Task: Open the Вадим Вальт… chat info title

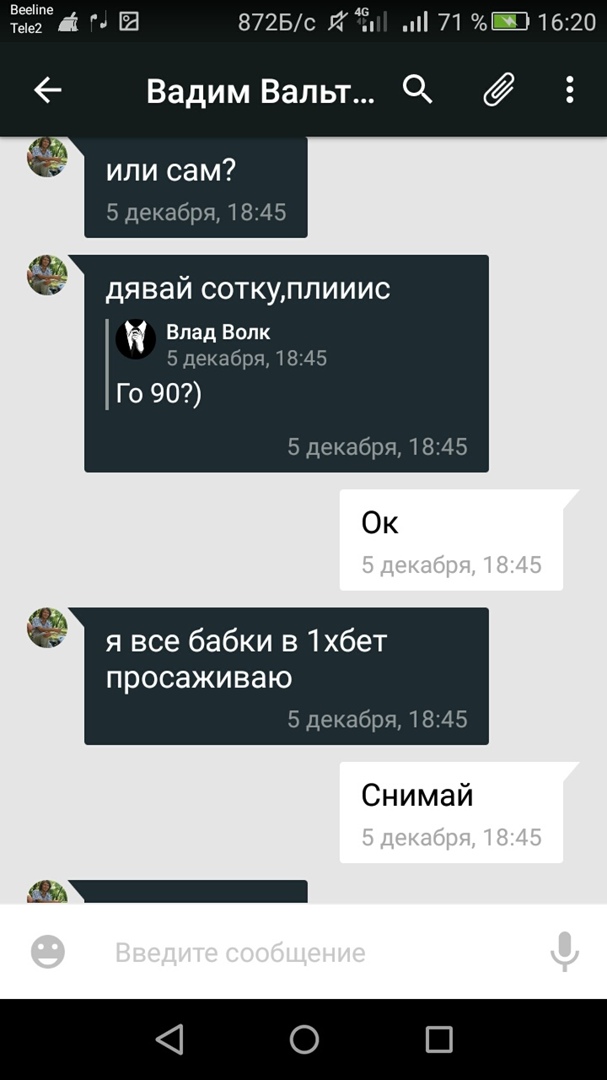Action: pyautogui.click(x=260, y=91)
